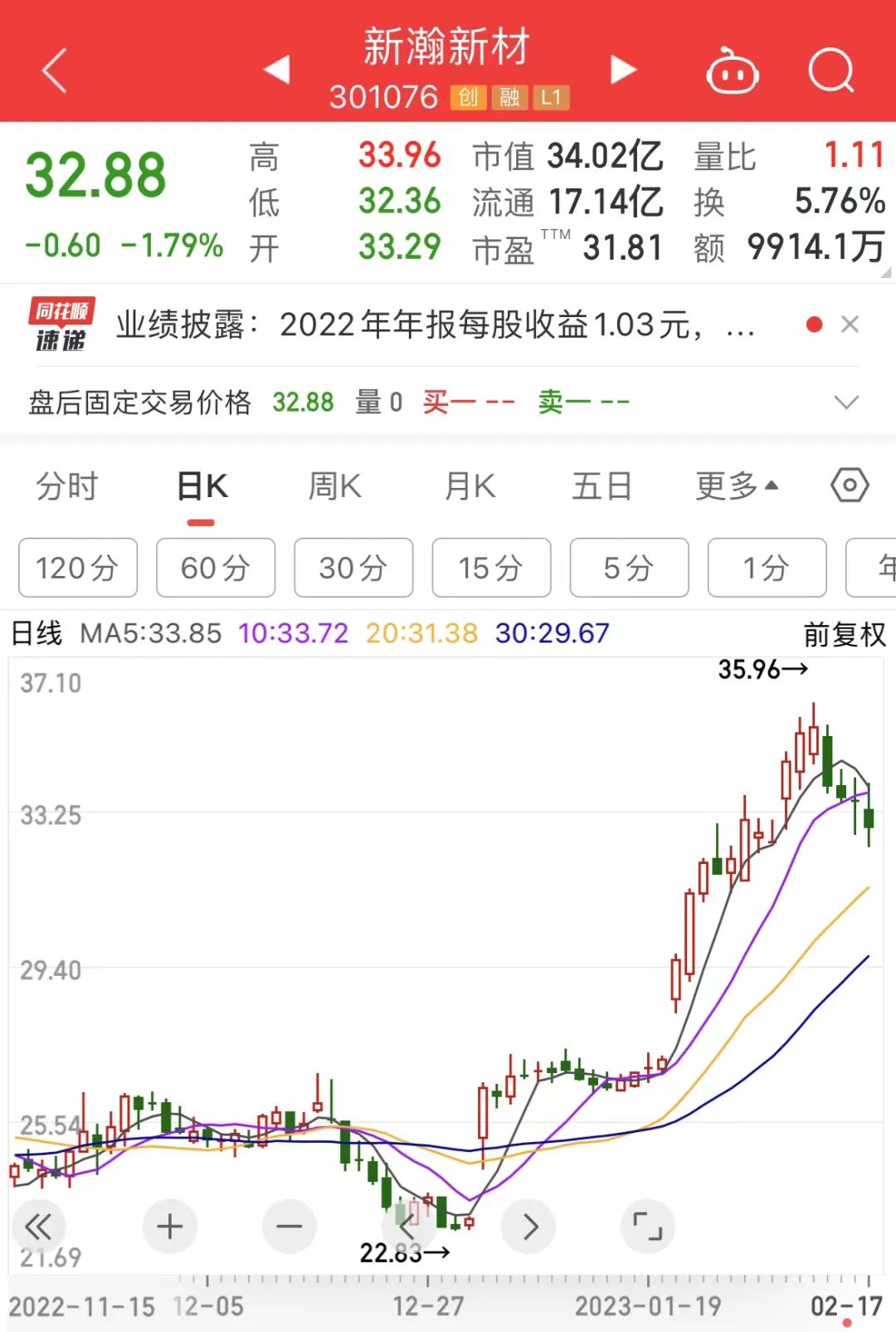Image resolution: width=896 pixels, height=1332 pixels.
Task: Tap the AI robot assistant icon
Action: [729, 71]
